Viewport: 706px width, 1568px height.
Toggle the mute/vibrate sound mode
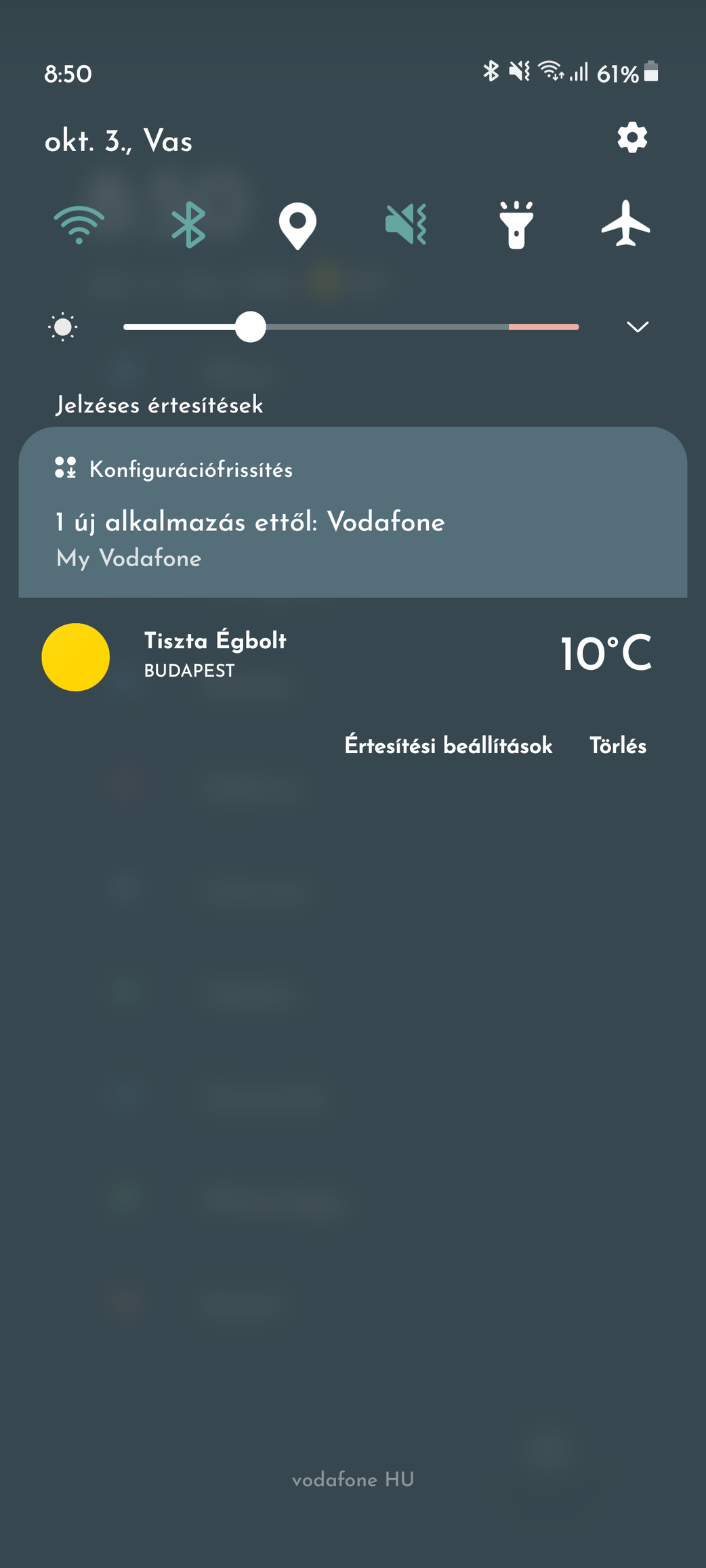point(407,224)
